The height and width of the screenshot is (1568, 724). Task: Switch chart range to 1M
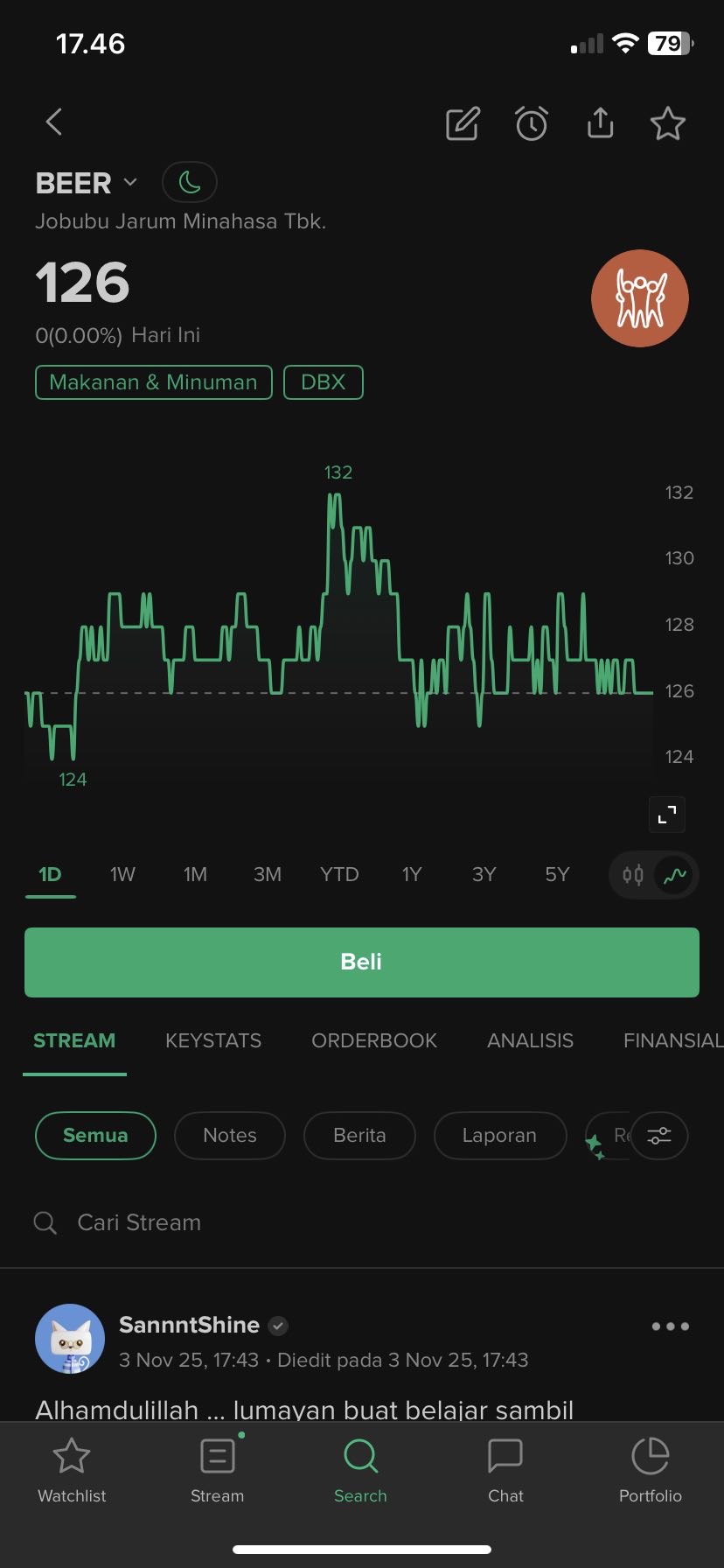click(195, 874)
